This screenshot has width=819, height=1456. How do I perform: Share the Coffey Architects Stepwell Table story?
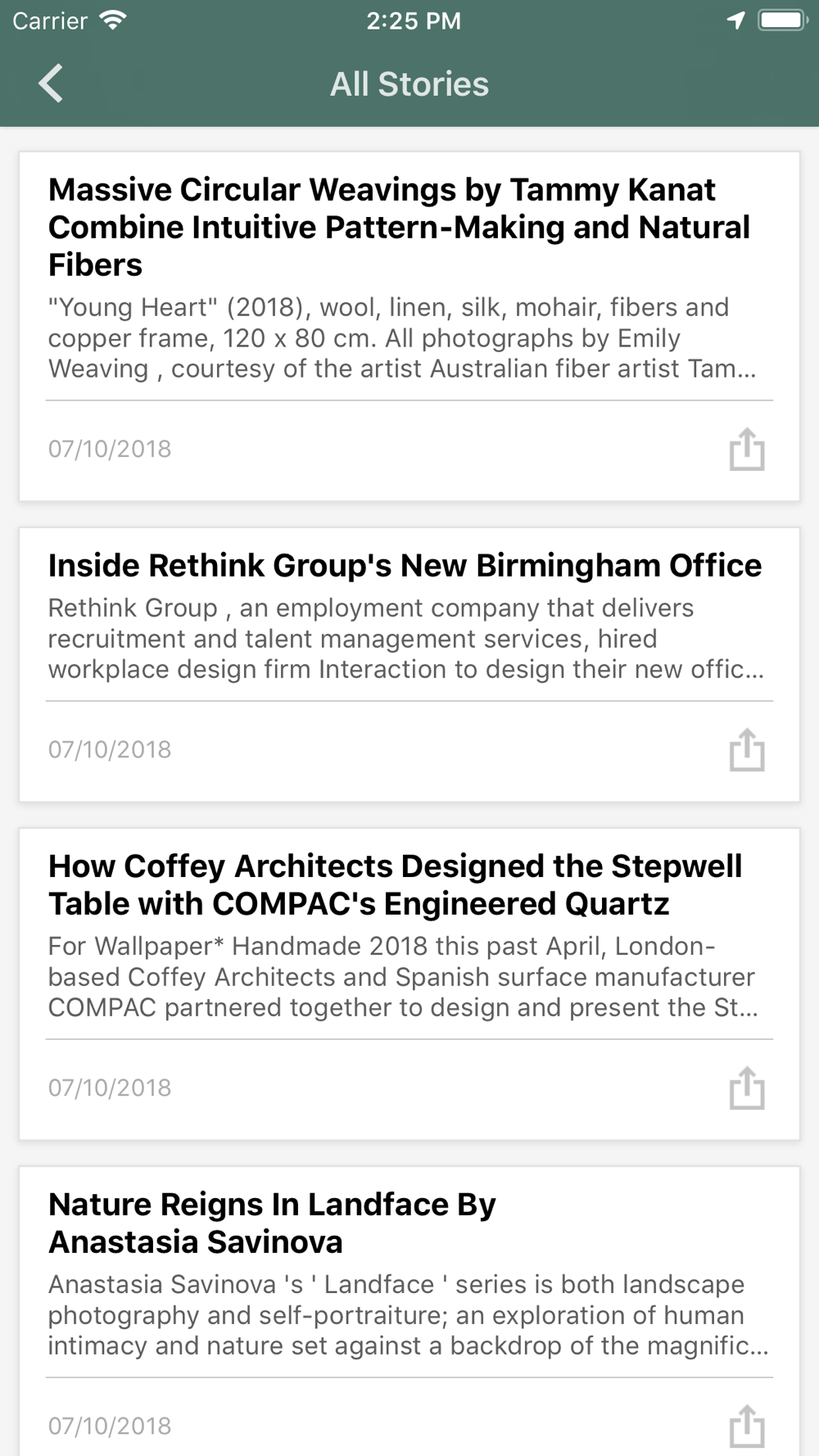tap(747, 1087)
